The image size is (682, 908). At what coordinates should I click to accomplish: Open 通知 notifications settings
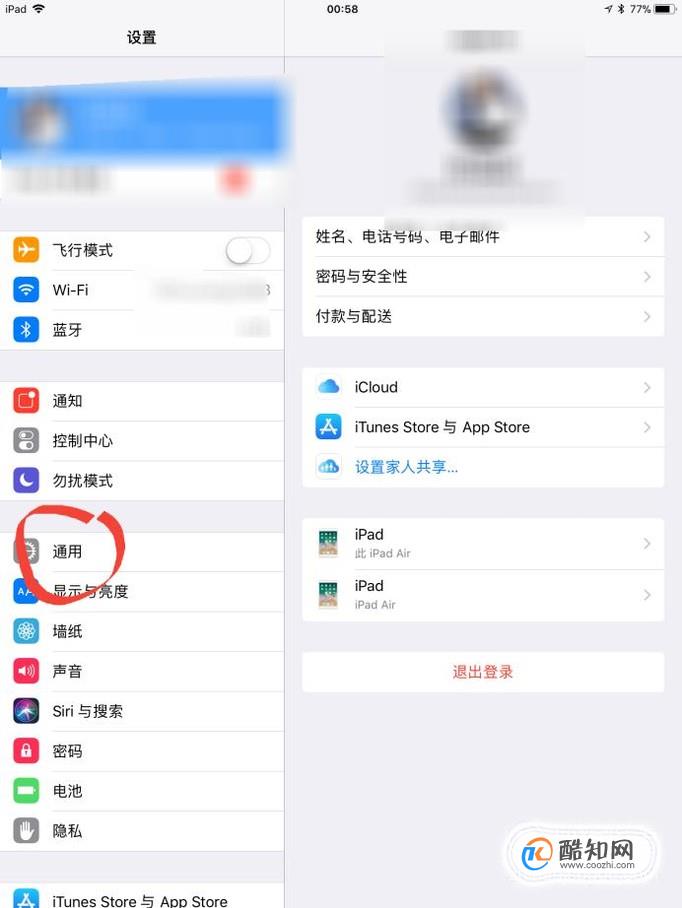(140, 401)
